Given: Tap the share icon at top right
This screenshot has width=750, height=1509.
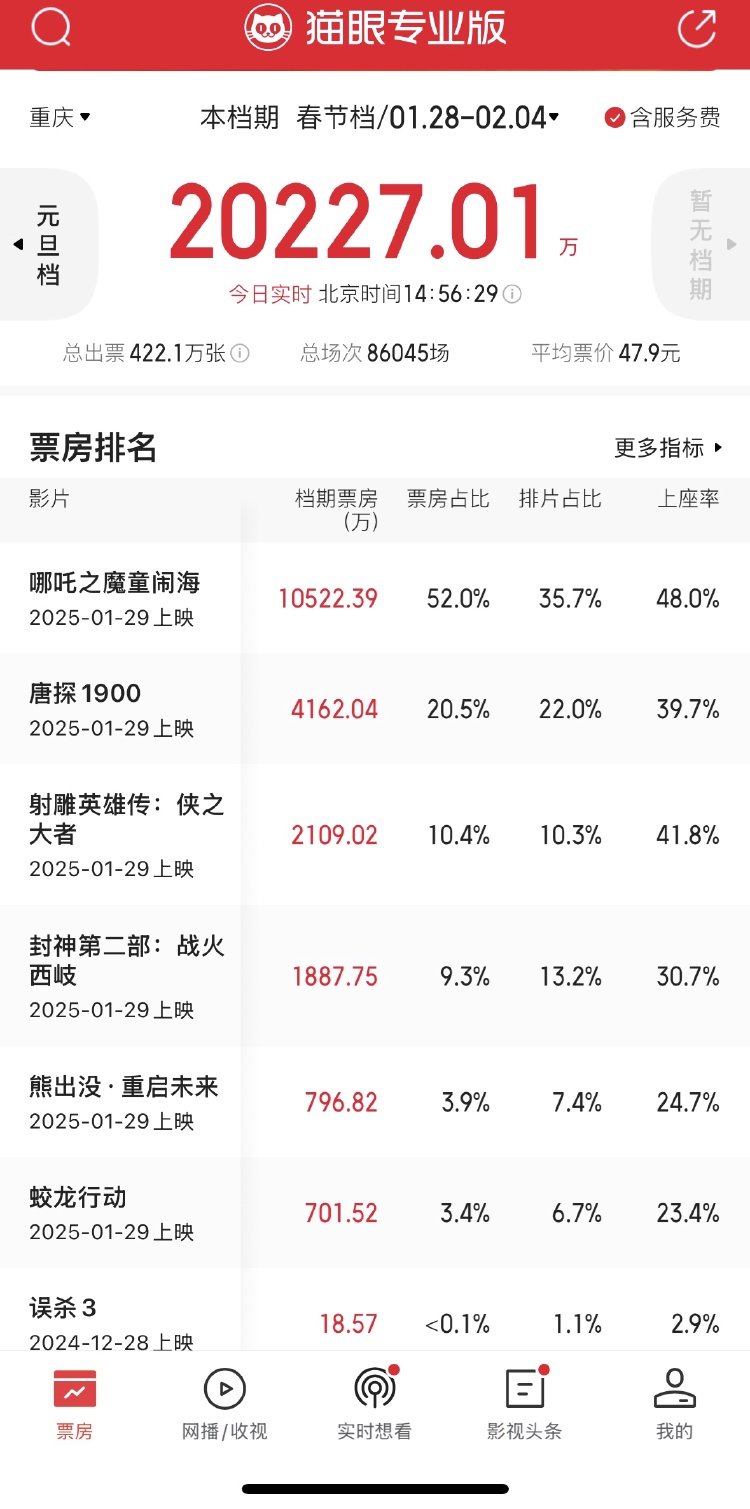Looking at the screenshot, I should pyautogui.click(x=697, y=28).
